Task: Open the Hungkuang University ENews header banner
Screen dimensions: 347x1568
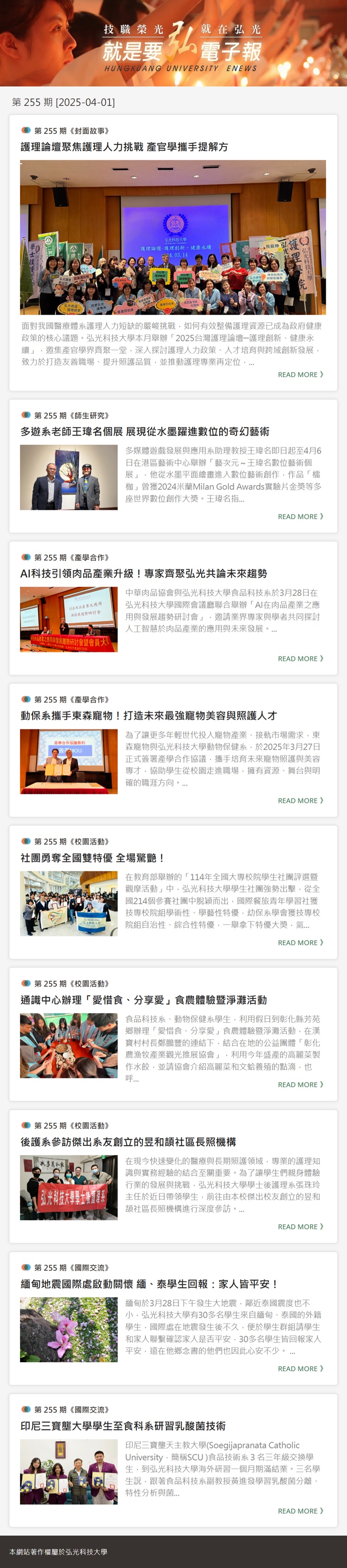Action: 173,43
